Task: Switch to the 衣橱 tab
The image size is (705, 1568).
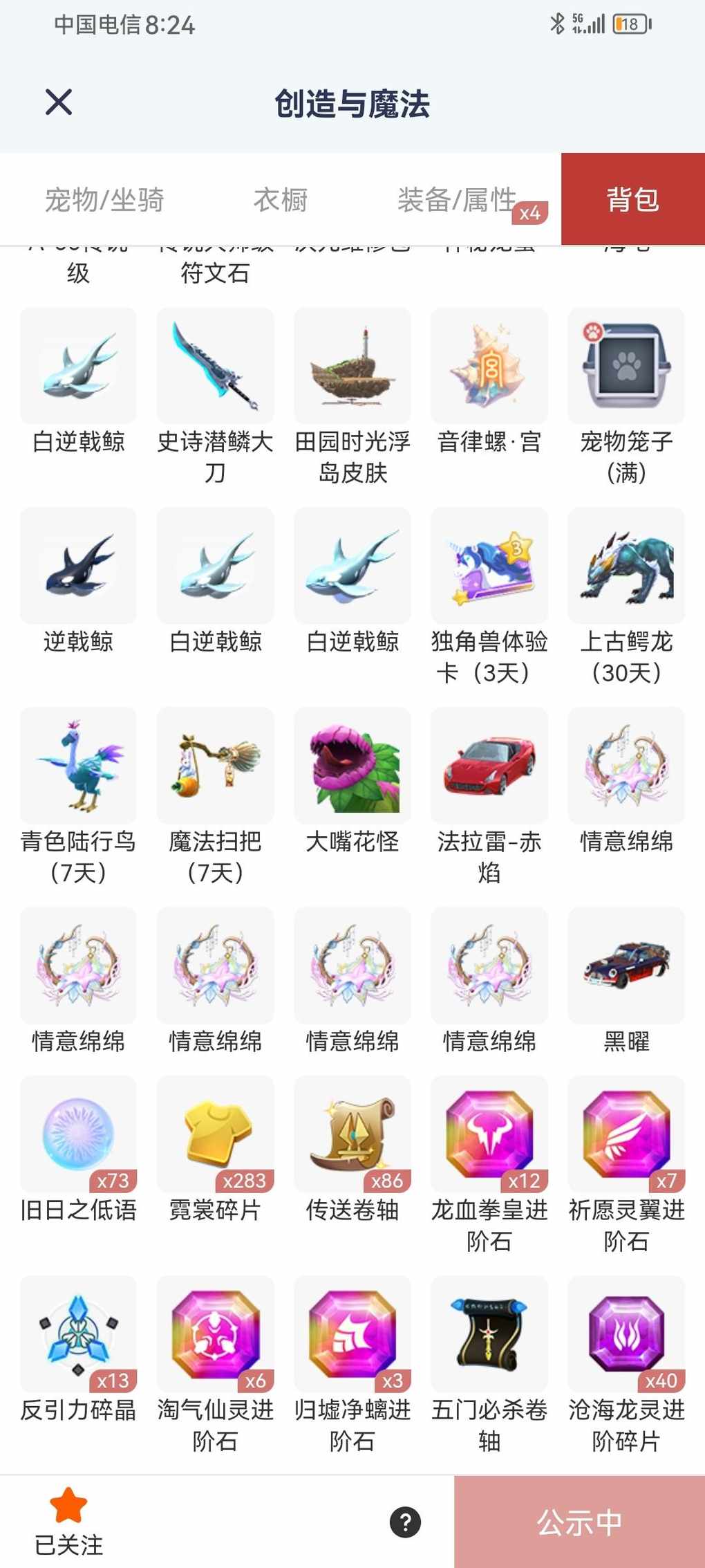Action: tap(281, 200)
